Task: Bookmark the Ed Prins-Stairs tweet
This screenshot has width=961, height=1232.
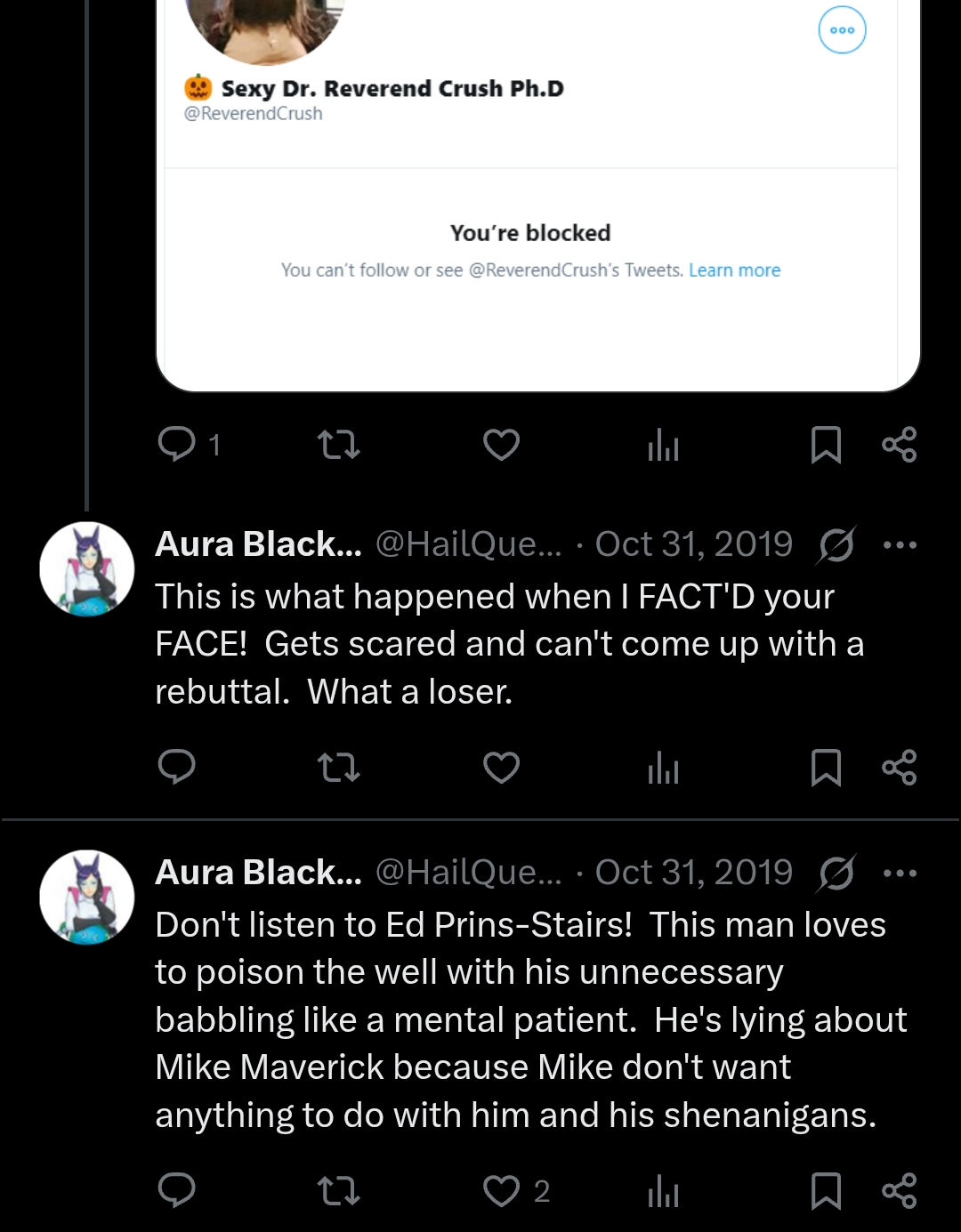Action: click(826, 1190)
